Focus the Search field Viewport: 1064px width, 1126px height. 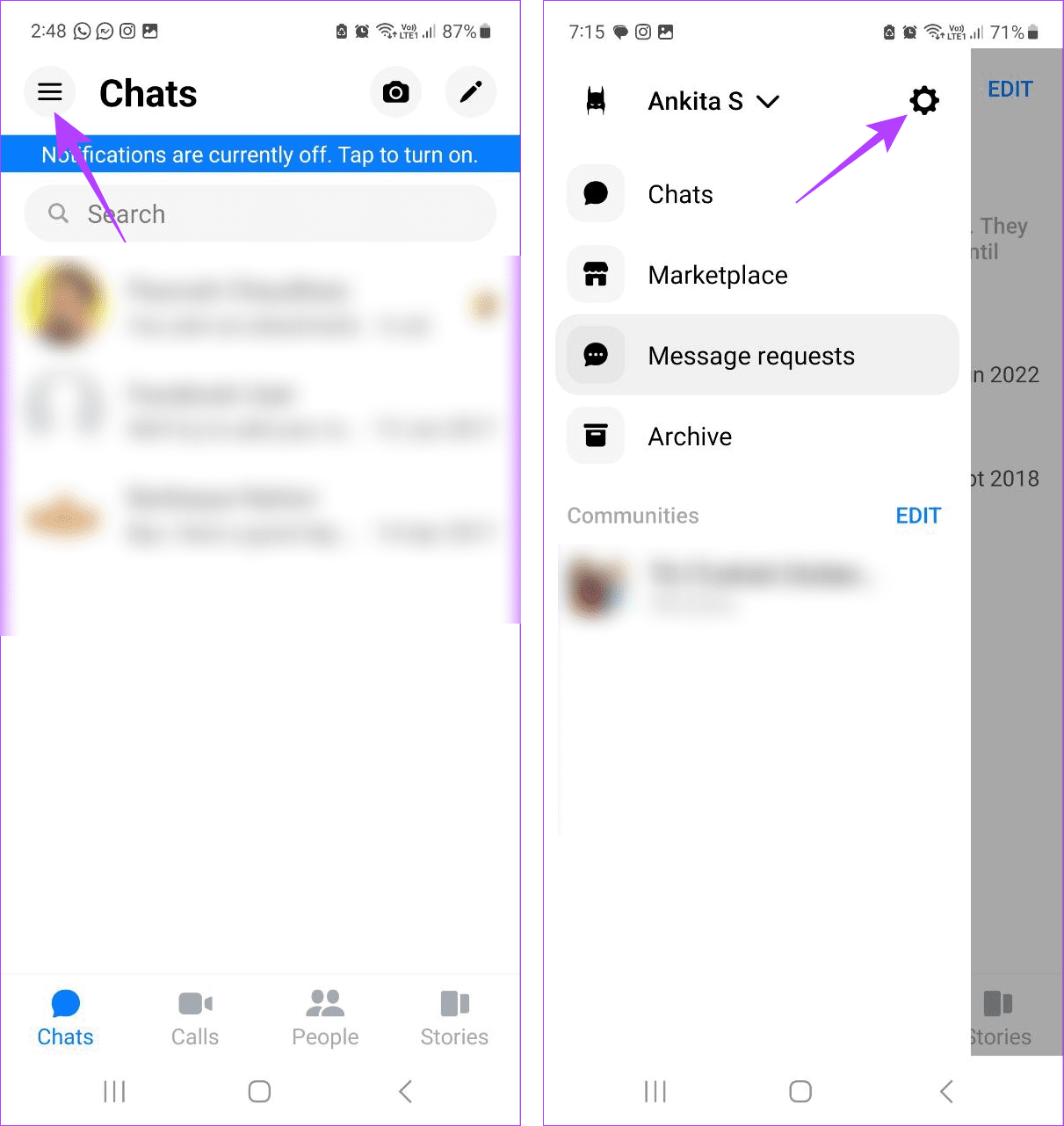point(260,213)
